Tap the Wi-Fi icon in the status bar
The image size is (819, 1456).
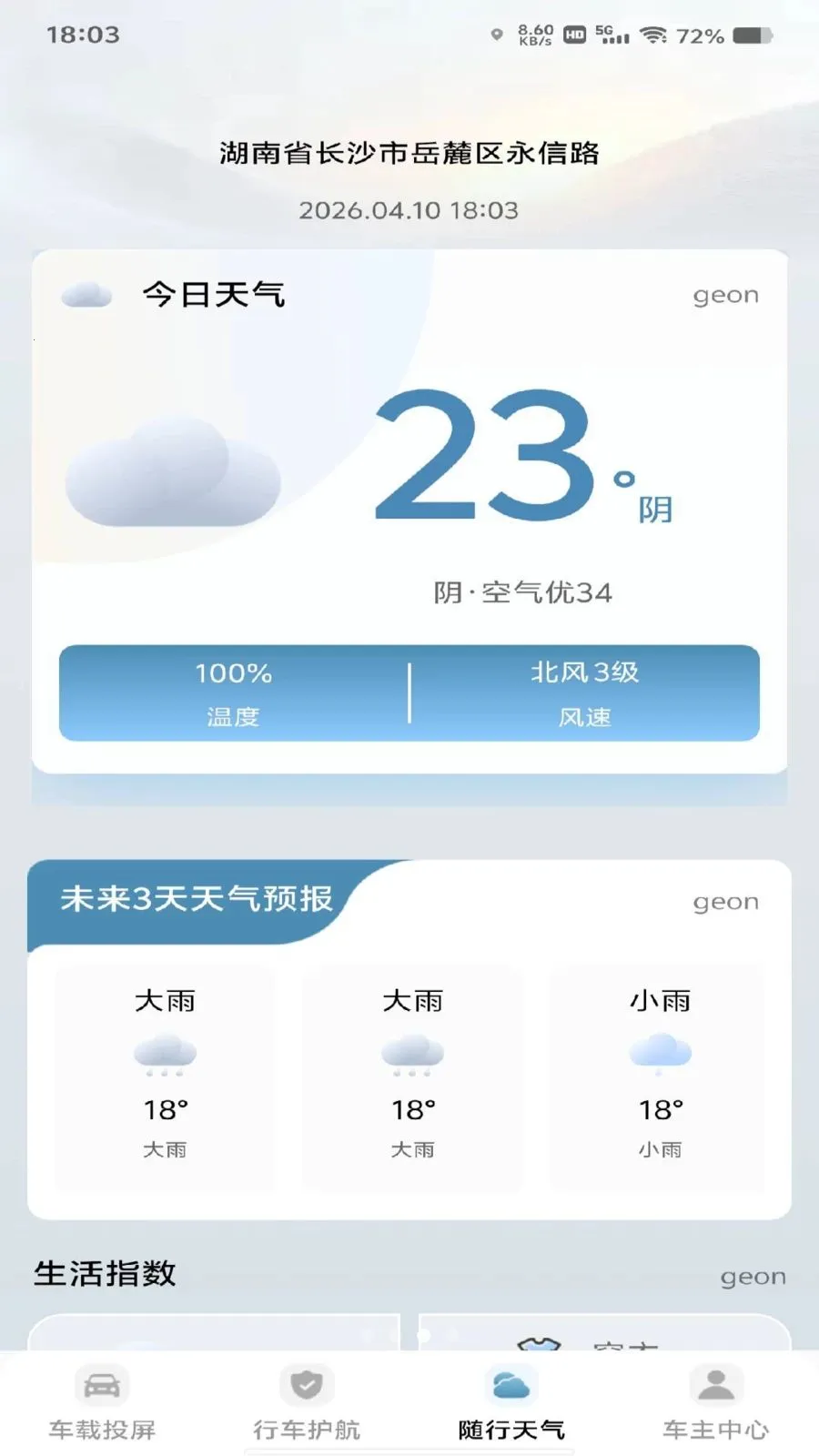pyautogui.click(x=652, y=36)
